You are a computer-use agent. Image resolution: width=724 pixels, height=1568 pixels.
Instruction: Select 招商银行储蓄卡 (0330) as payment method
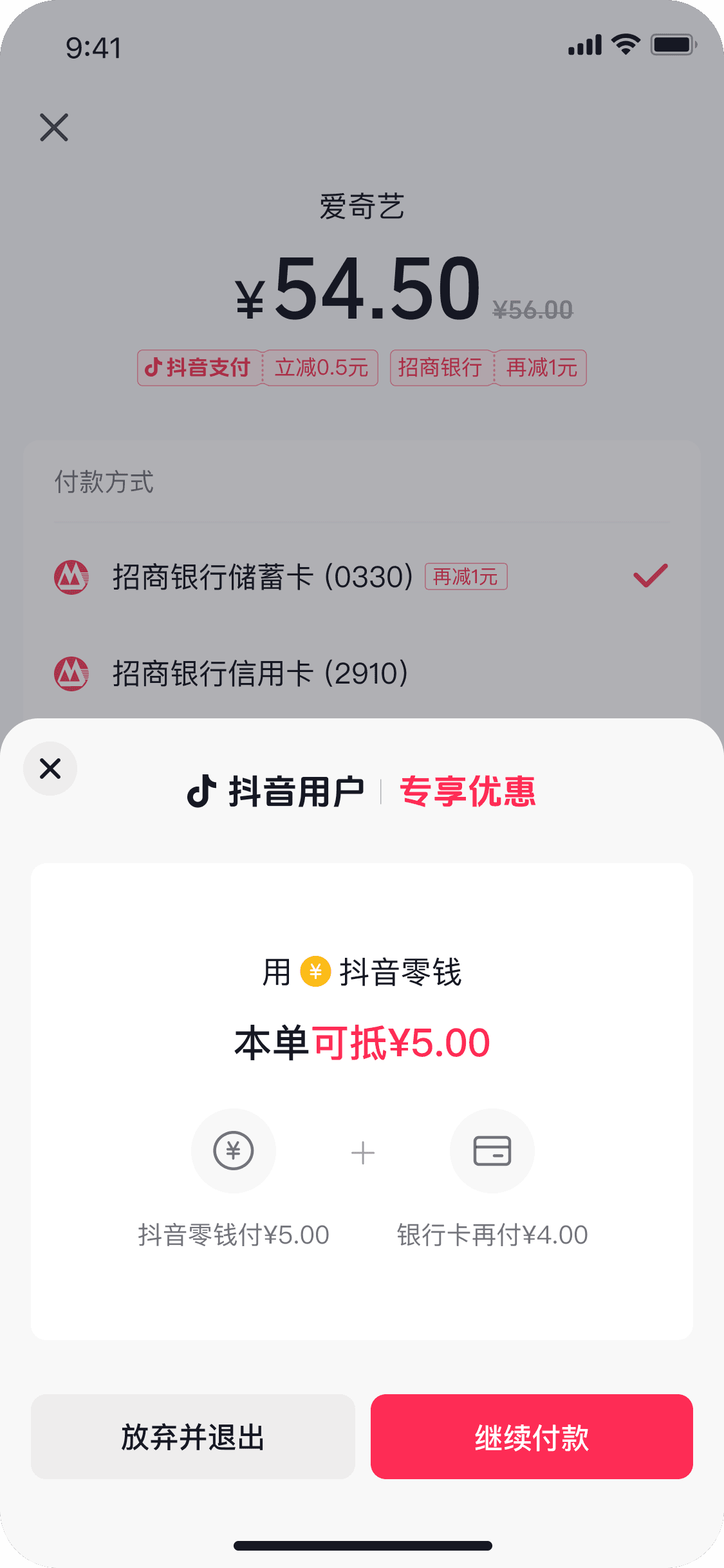[x=362, y=576]
